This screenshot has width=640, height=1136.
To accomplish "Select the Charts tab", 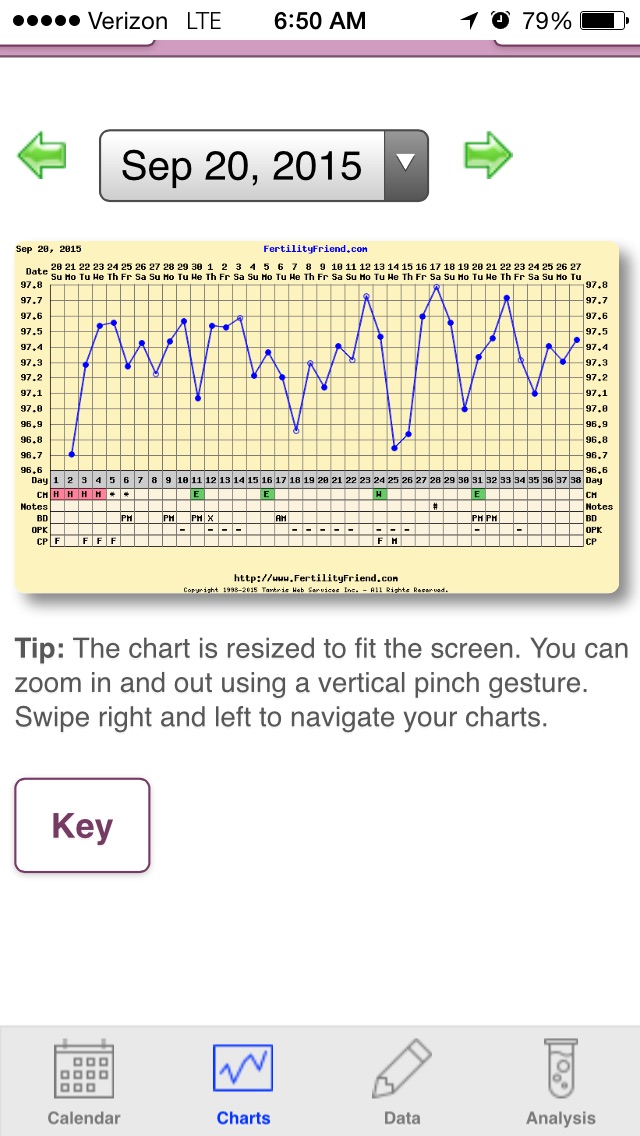I will coord(243,1082).
